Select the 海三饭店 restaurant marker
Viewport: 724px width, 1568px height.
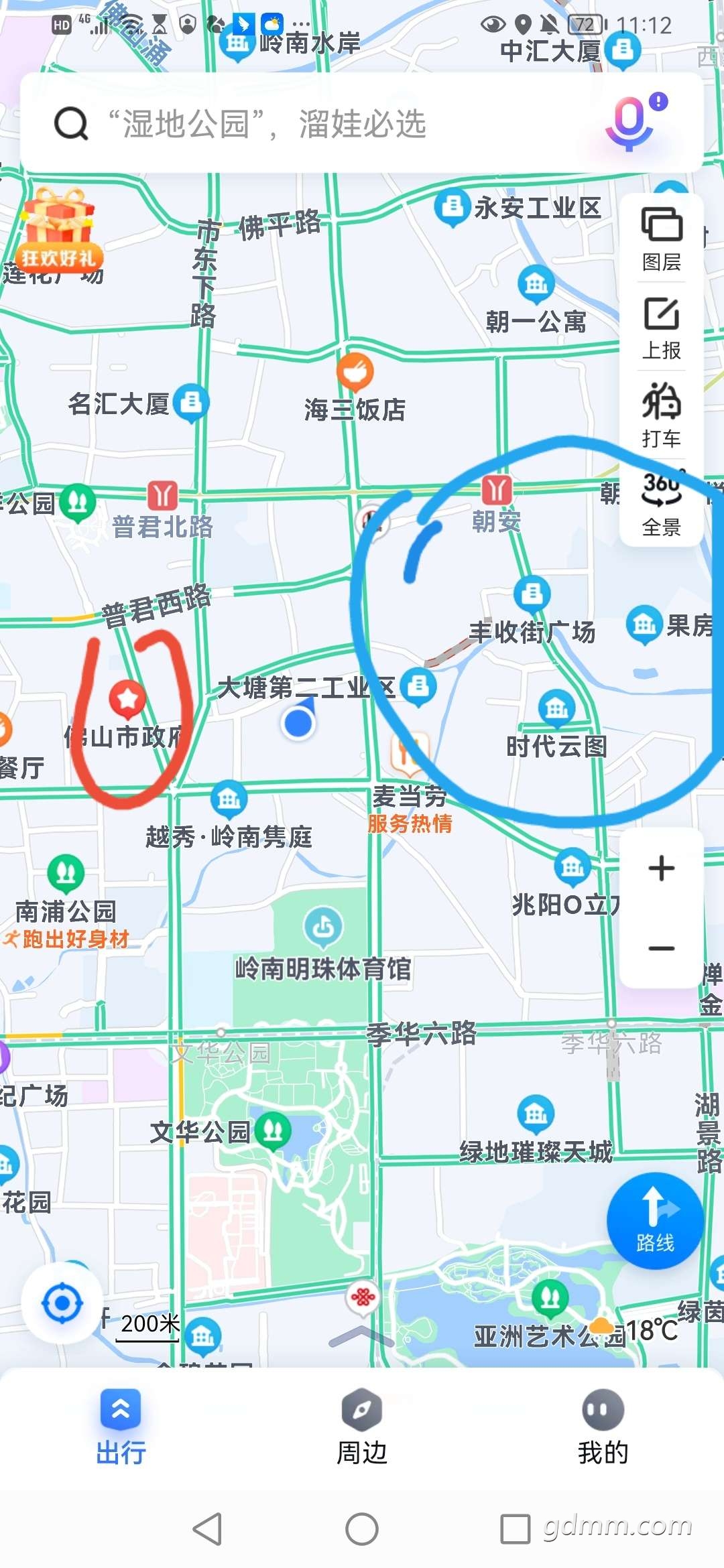355,372
